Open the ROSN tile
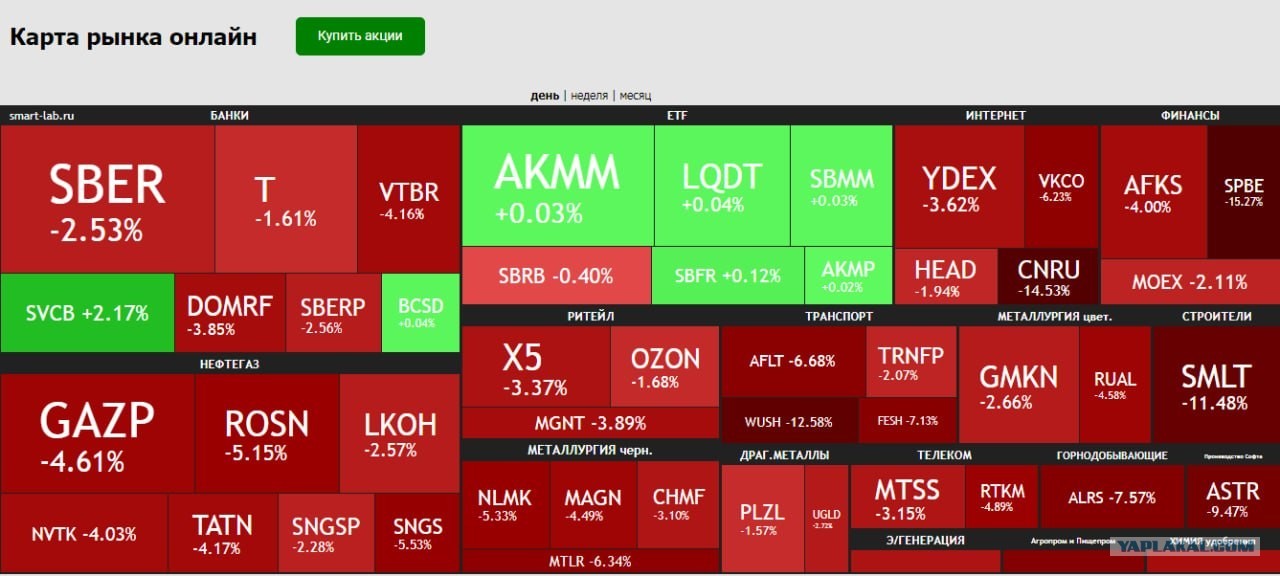This screenshot has width=1280, height=576. pyautogui.click(x=267, y=434)
